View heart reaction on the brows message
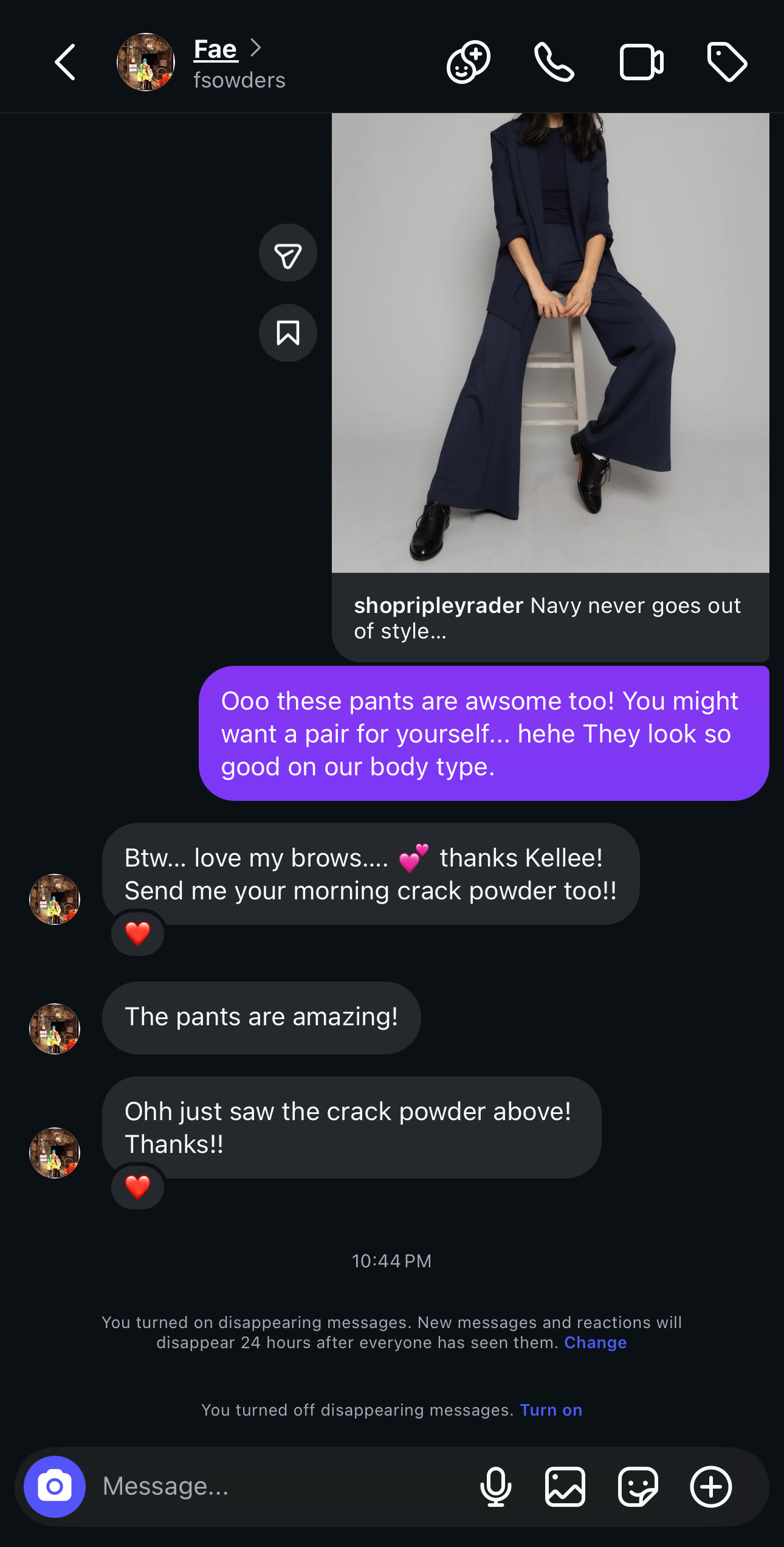Image resolution: width=784 pixels, height=1547 pixels. 138,933
